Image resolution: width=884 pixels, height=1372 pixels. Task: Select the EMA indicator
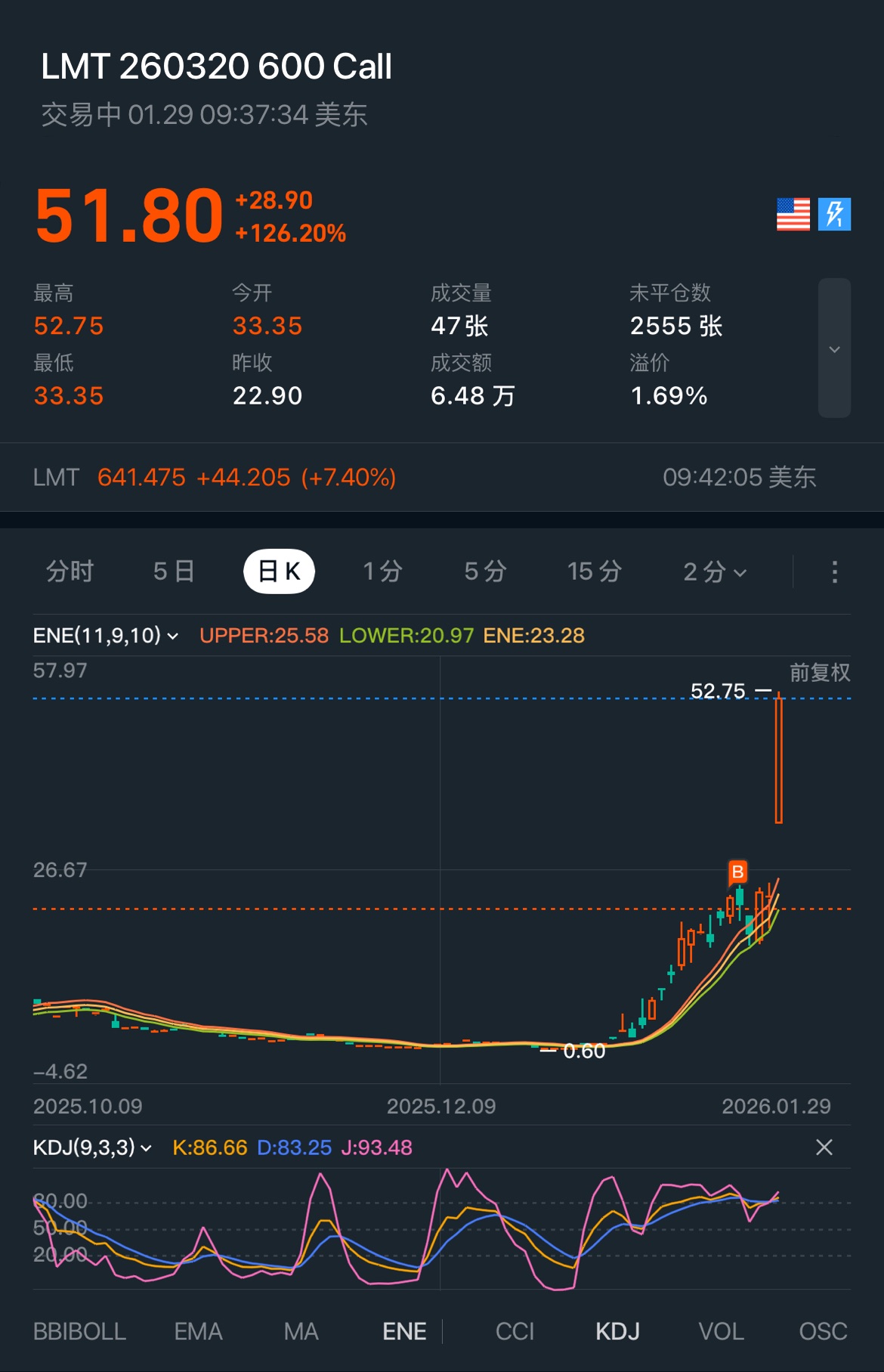[x=198, y=1331]
